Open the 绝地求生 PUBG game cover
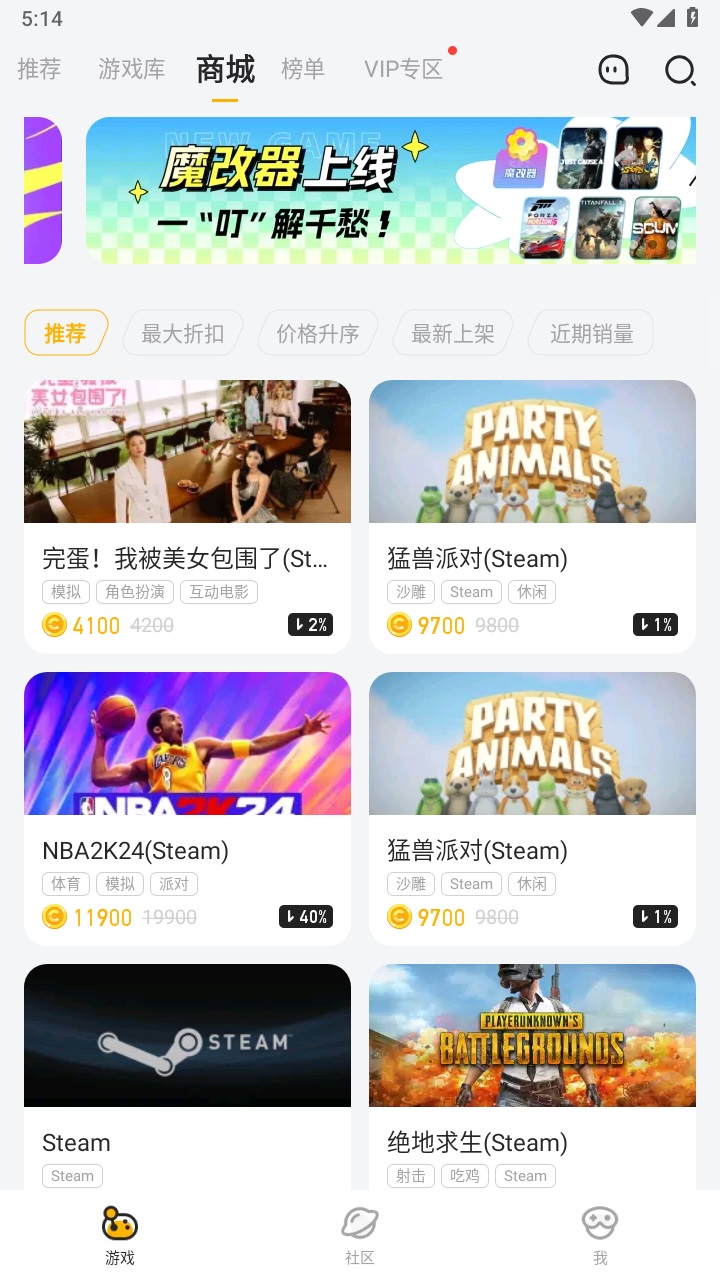720x1280 pixels. coord(532,1035)
